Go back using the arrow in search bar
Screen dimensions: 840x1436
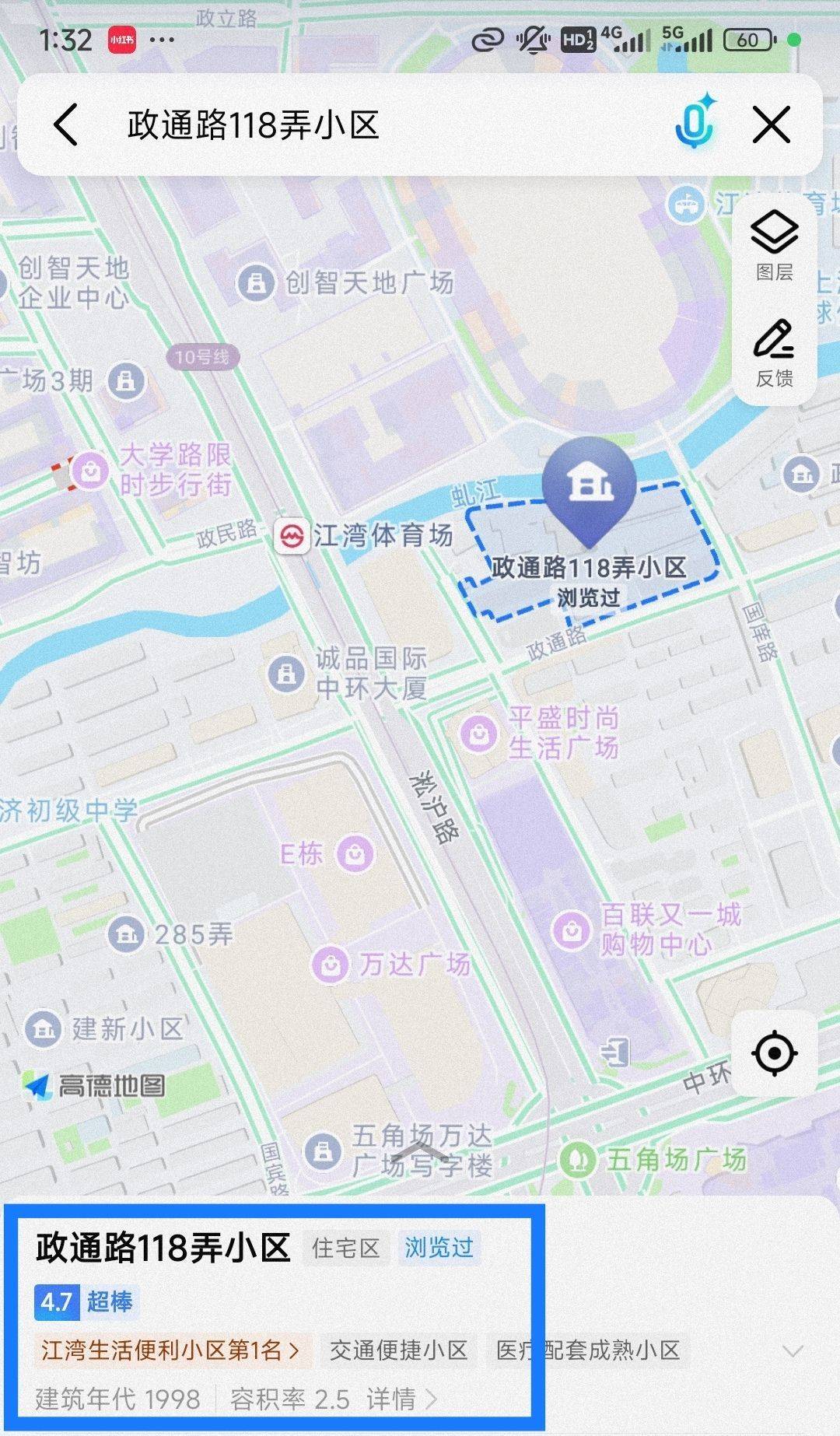(x=66, y=125)
